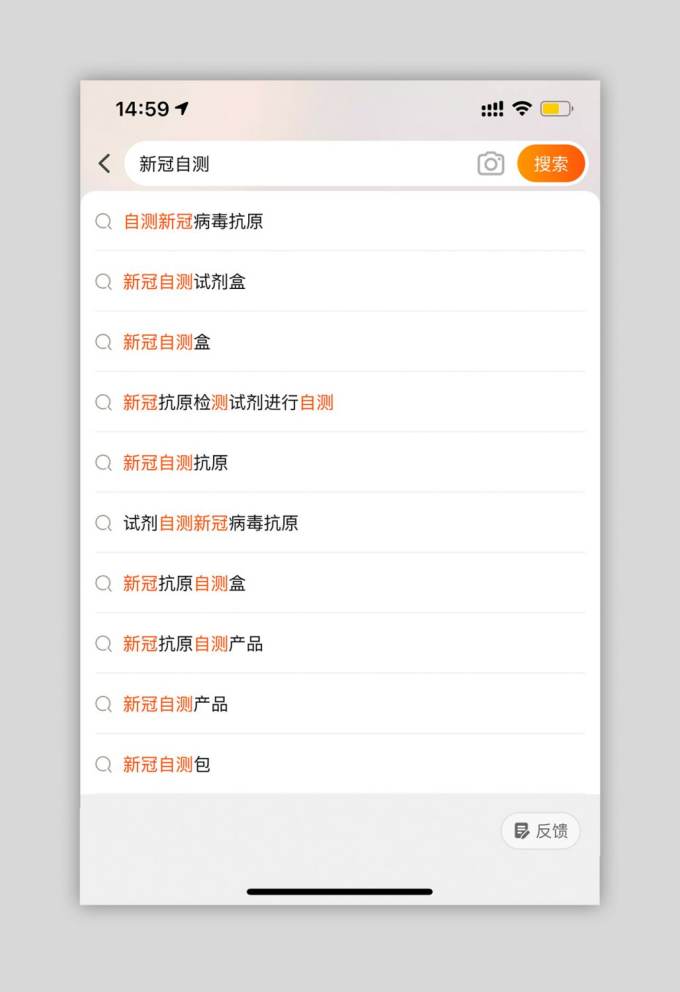
Task: Pick suggestion 新冠抗原自测产品
Action: [193, 644]
